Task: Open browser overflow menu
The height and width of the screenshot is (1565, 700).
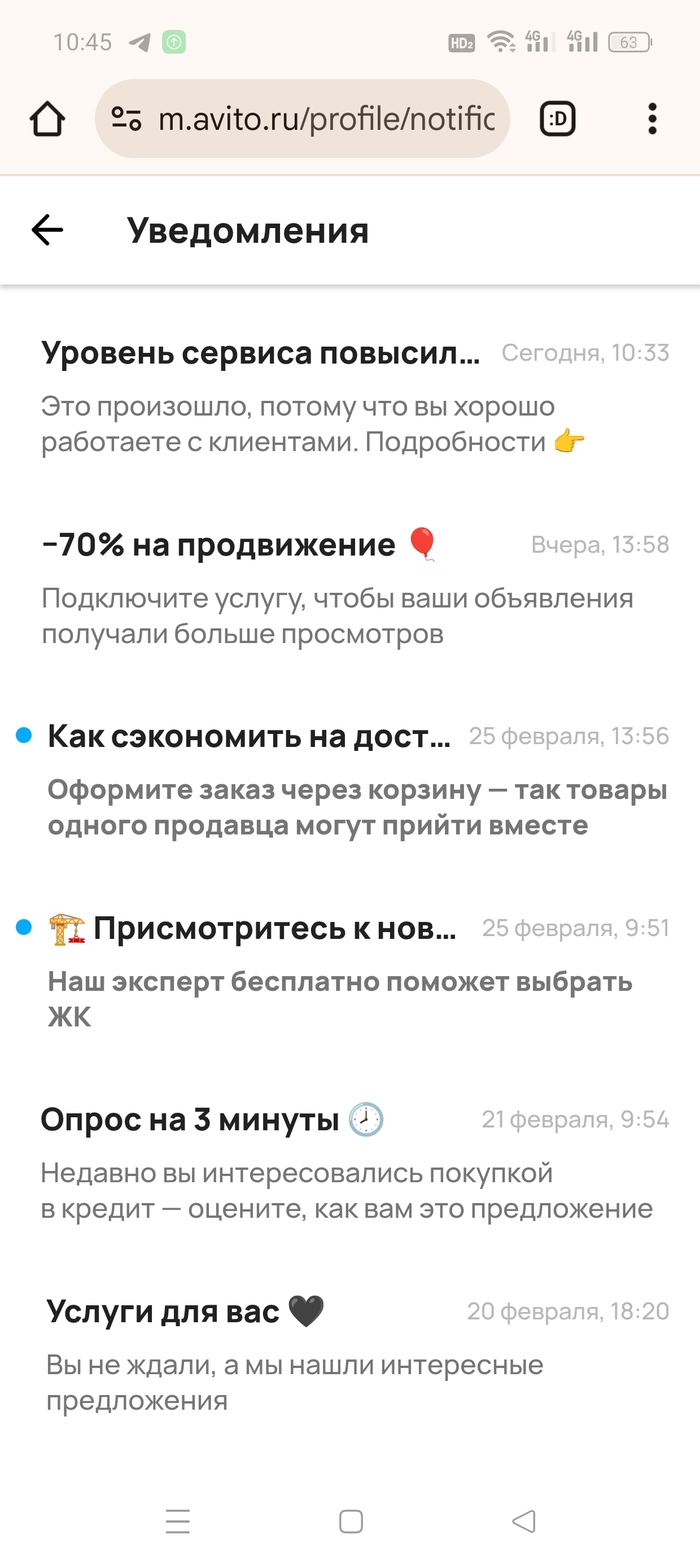Action: (652, 119)
